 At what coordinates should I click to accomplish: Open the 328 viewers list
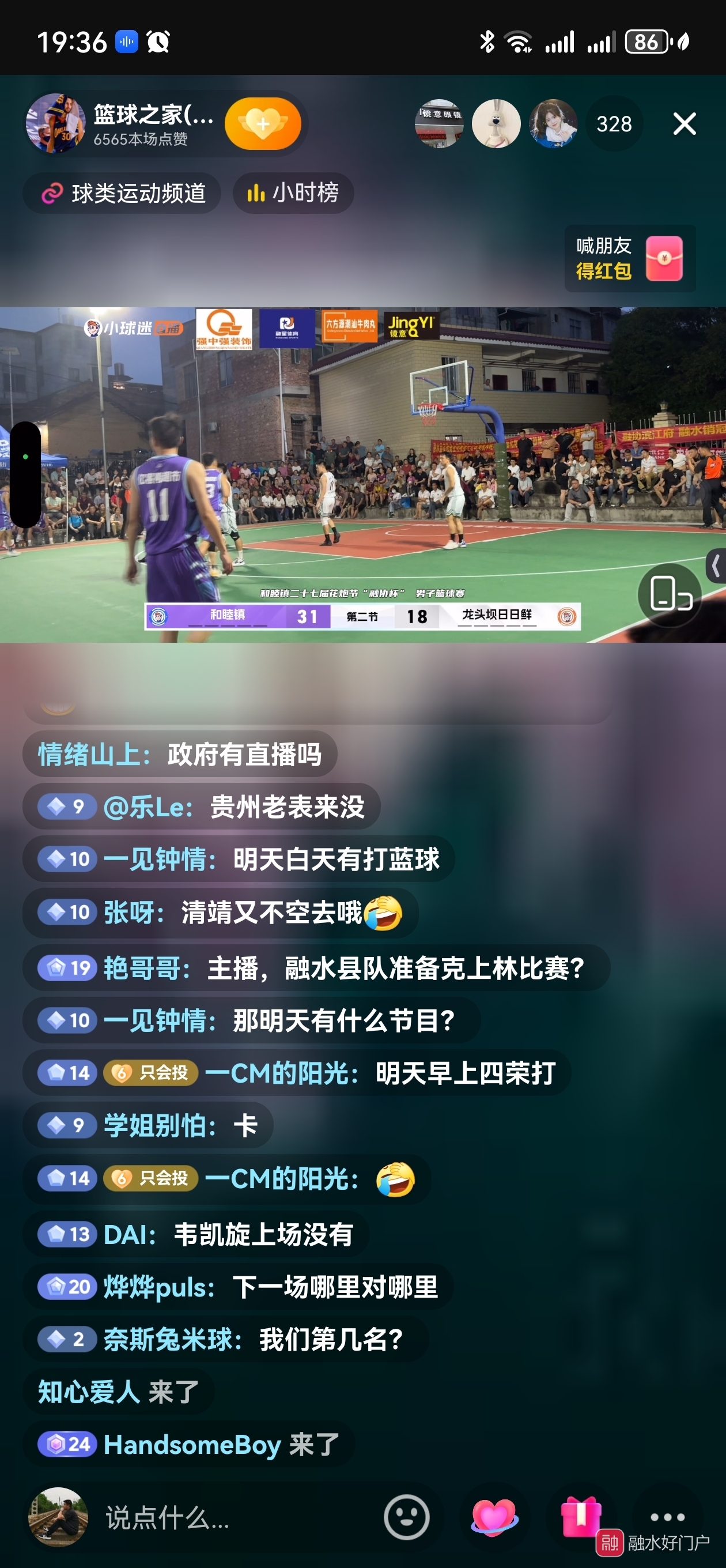pos(614,124)
